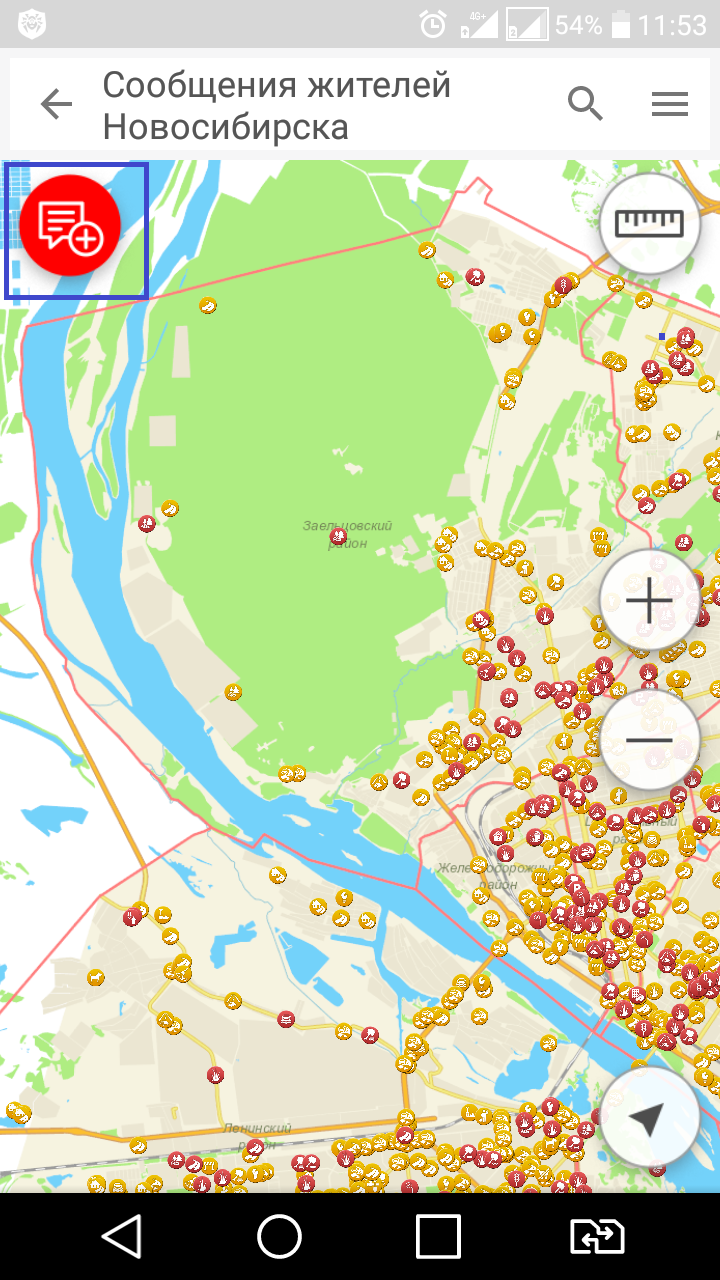
Task: Go back using the app bar arrow
Action: coord(57,104)
